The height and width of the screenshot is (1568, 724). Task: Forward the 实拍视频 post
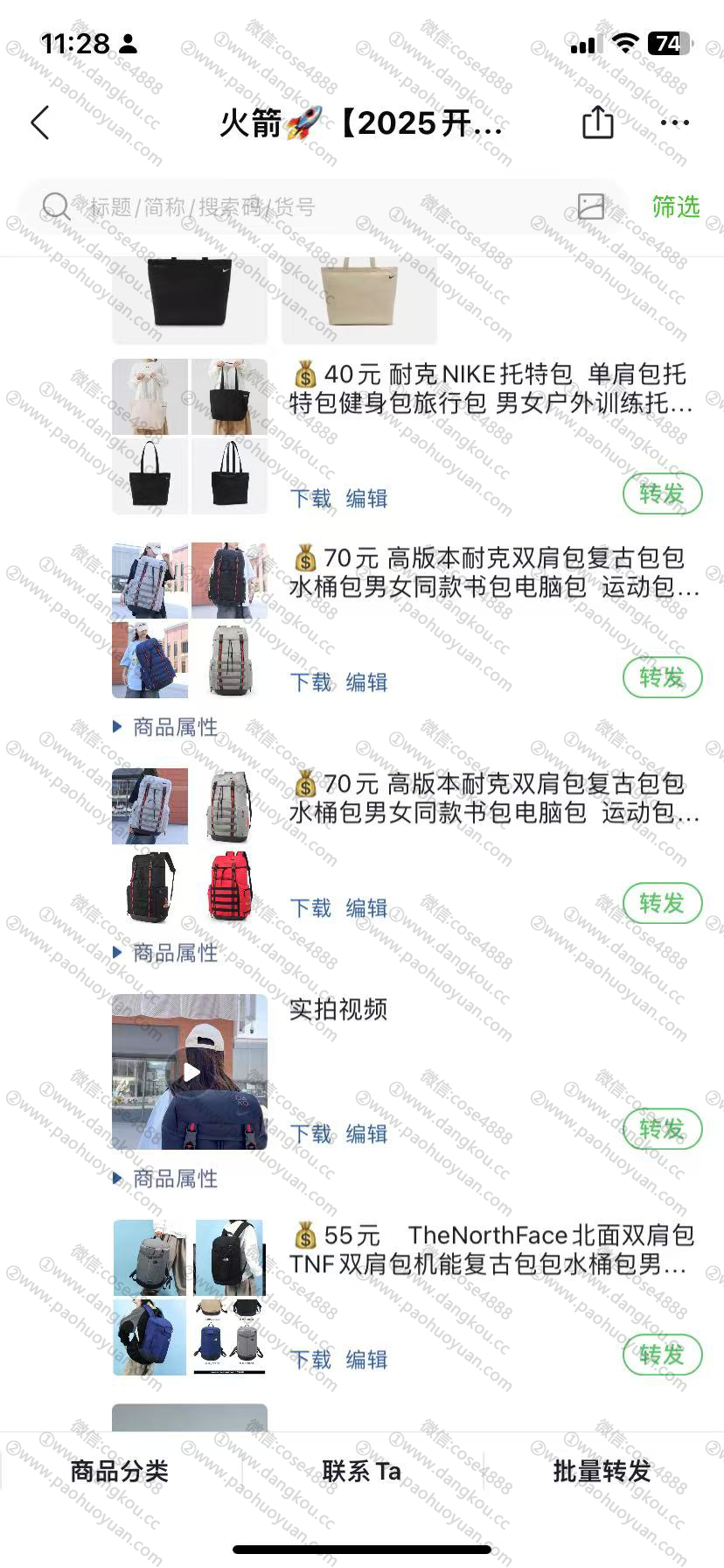pos(662,1130)
